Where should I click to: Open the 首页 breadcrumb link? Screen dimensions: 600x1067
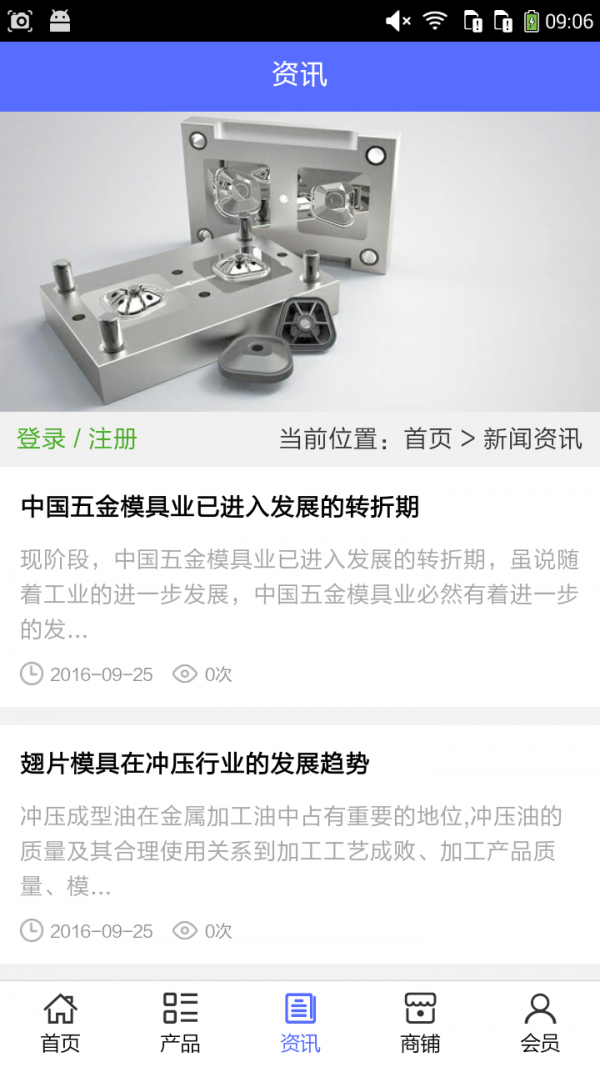coord(428,438)
